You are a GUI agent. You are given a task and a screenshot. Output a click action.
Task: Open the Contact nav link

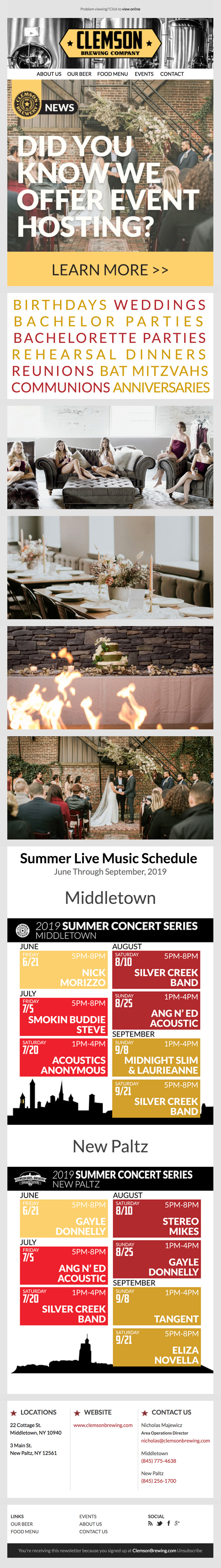point(172,74)
